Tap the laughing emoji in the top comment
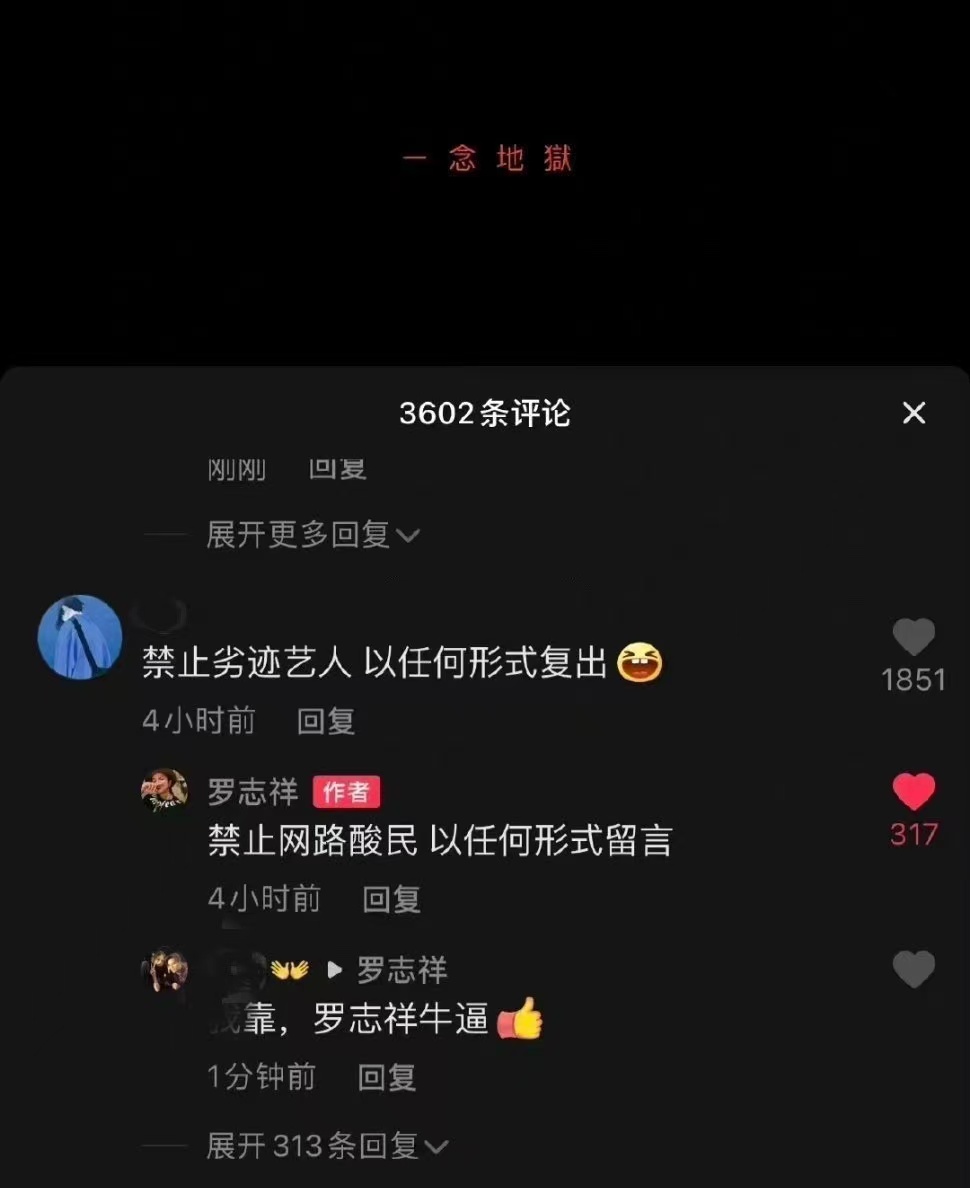This screenshot has height=1188, width=970. point(642,661)
